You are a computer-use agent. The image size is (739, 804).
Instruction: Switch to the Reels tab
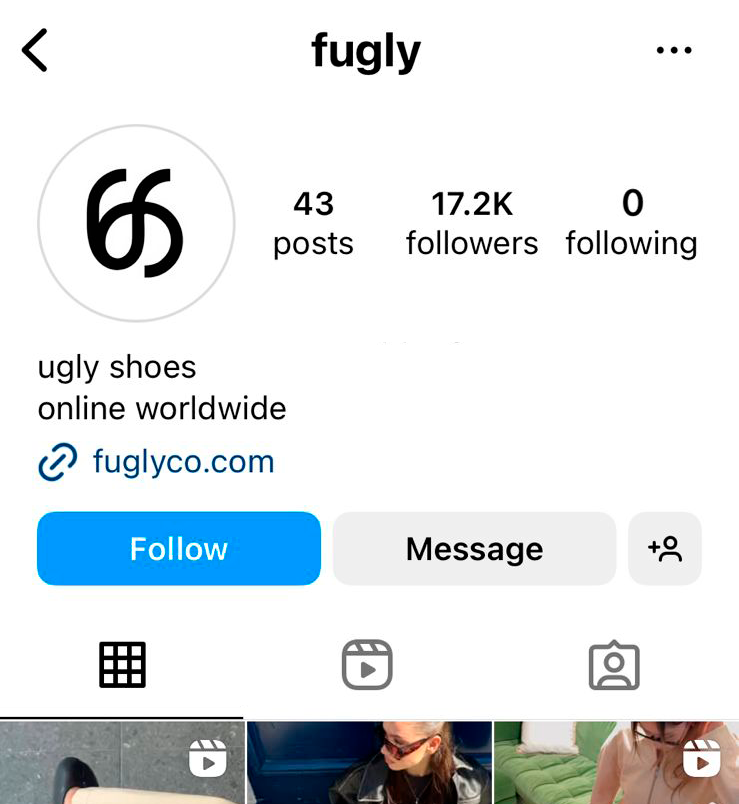coord(367,665)
